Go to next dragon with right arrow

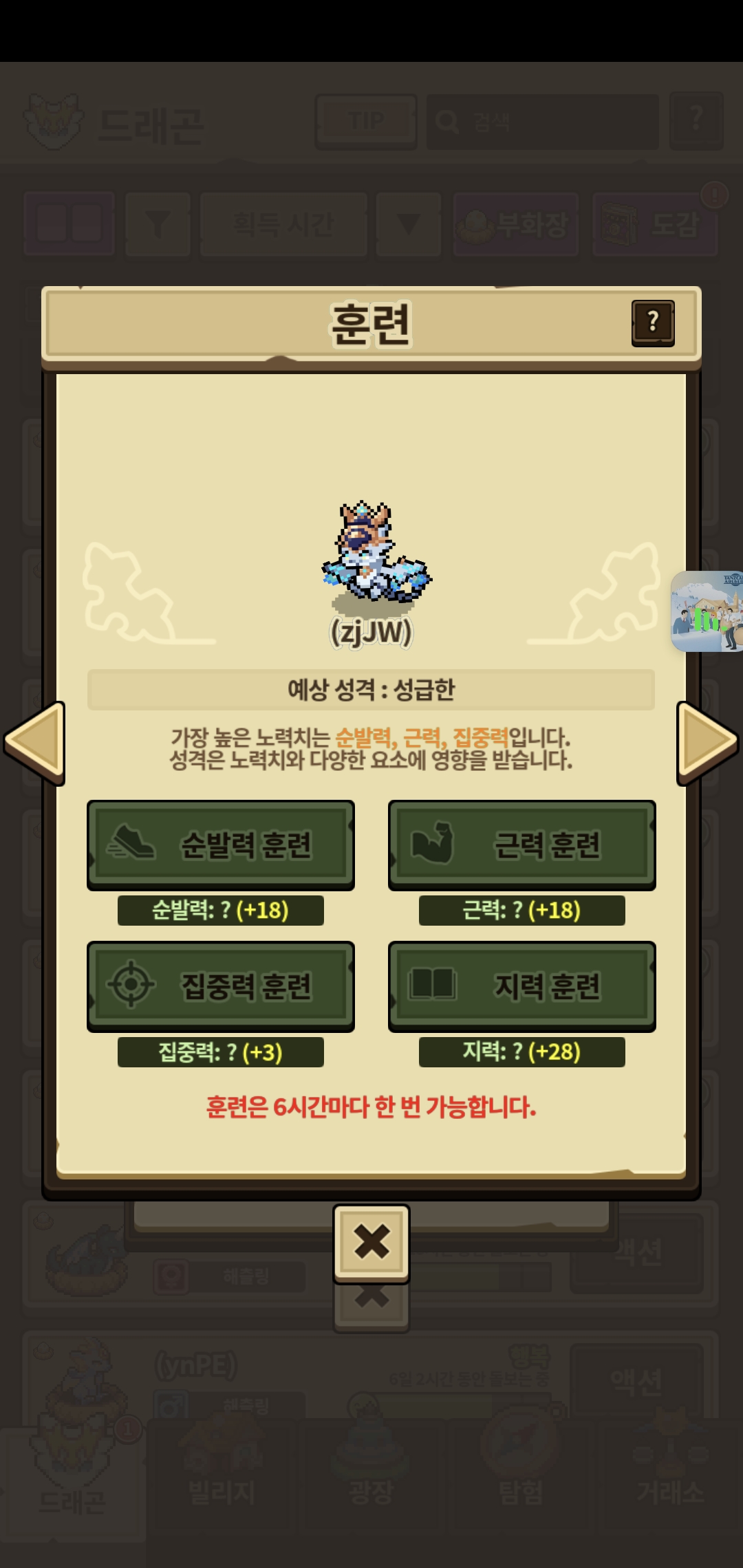(x=707, y=742)
